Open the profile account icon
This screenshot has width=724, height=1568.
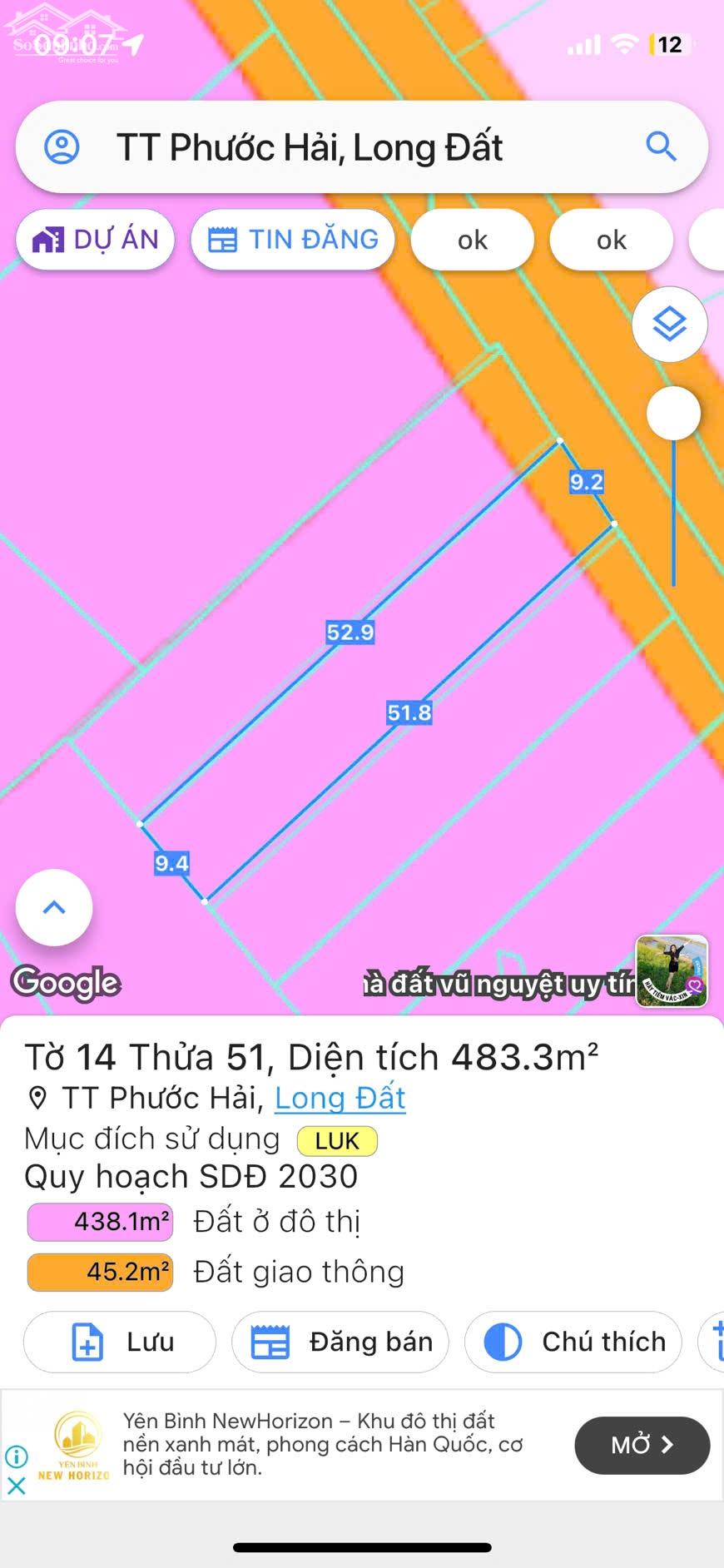click(x=62, y=147)
